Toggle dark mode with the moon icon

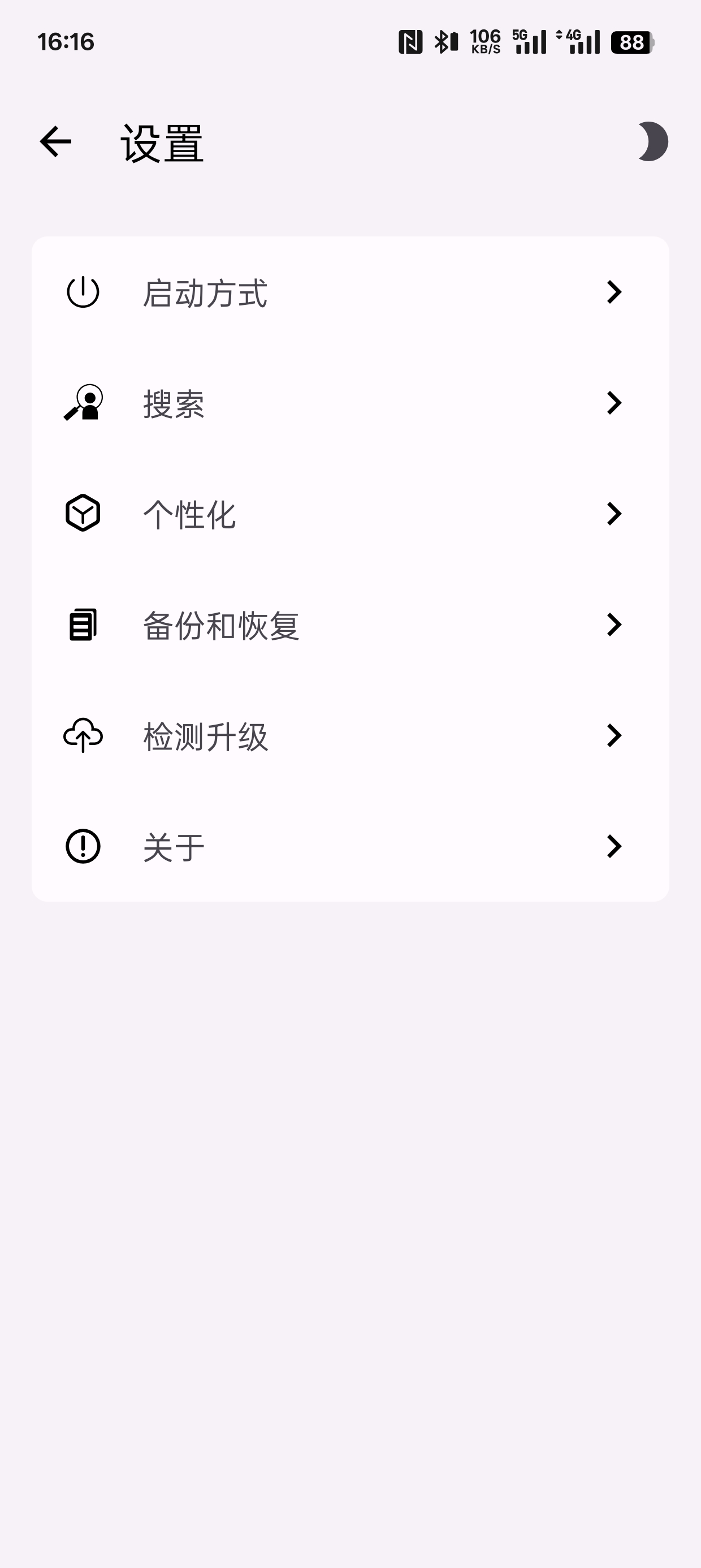(x=652, y=142)
